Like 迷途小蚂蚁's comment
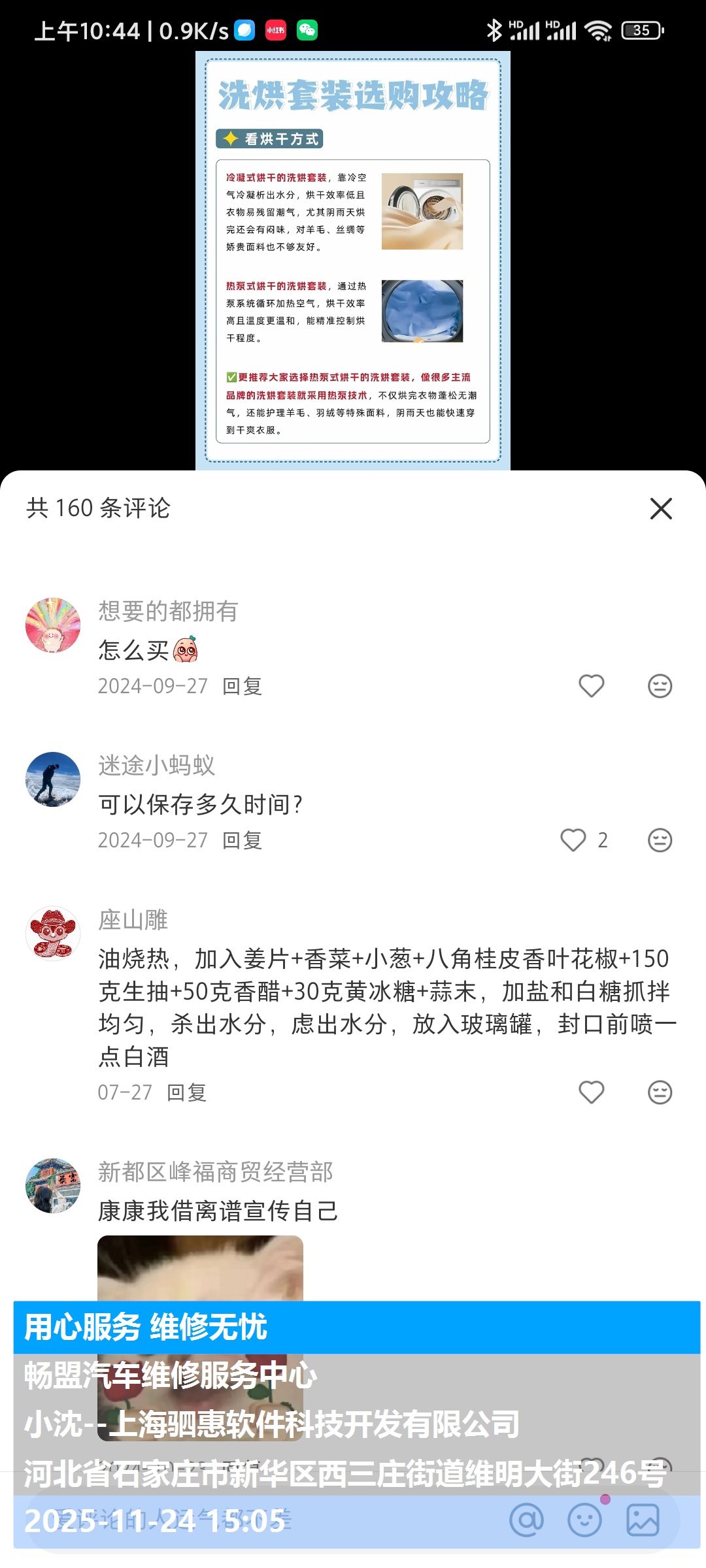This screenshot has width=706, height=1568. point(573,840)
